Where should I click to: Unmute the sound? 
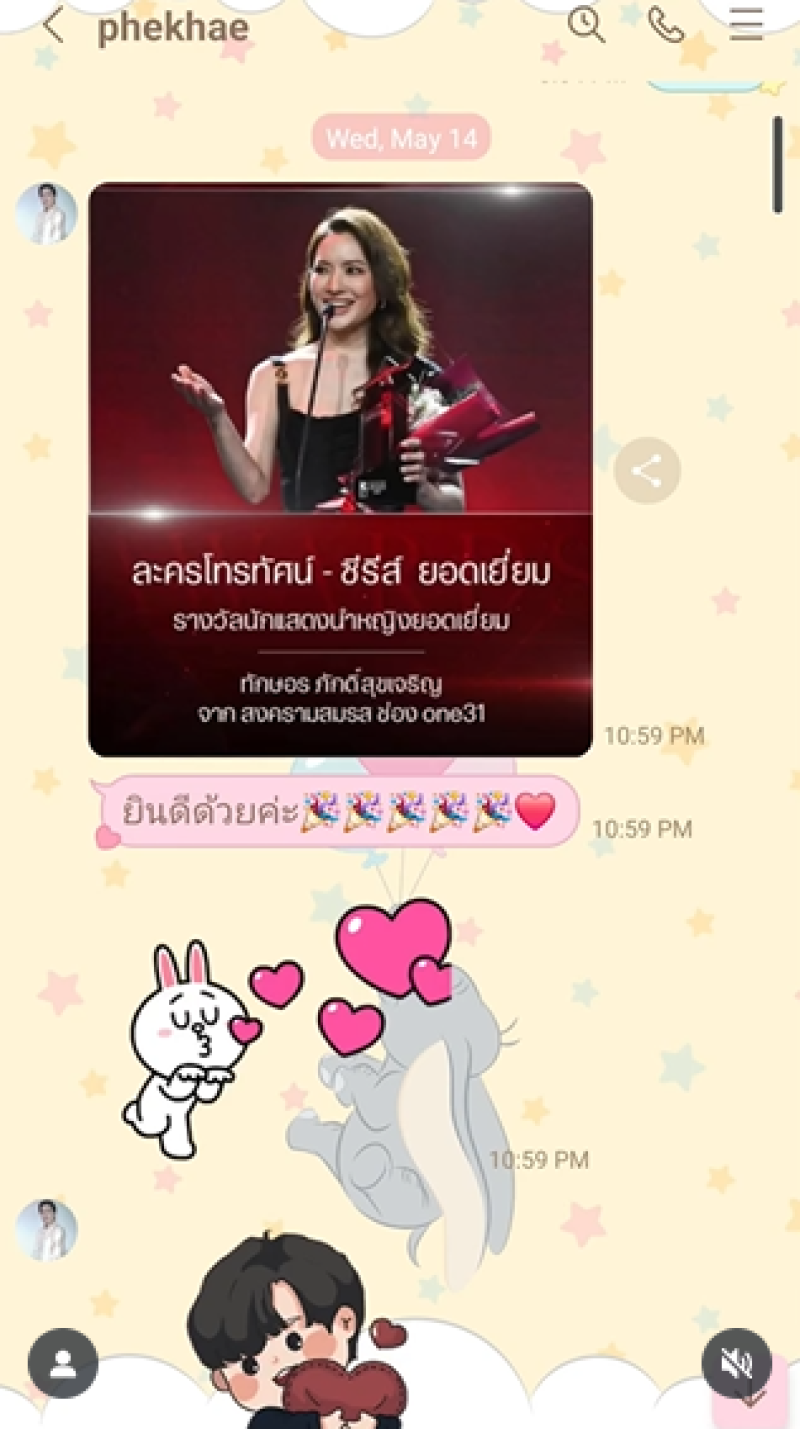[737, 1362]
